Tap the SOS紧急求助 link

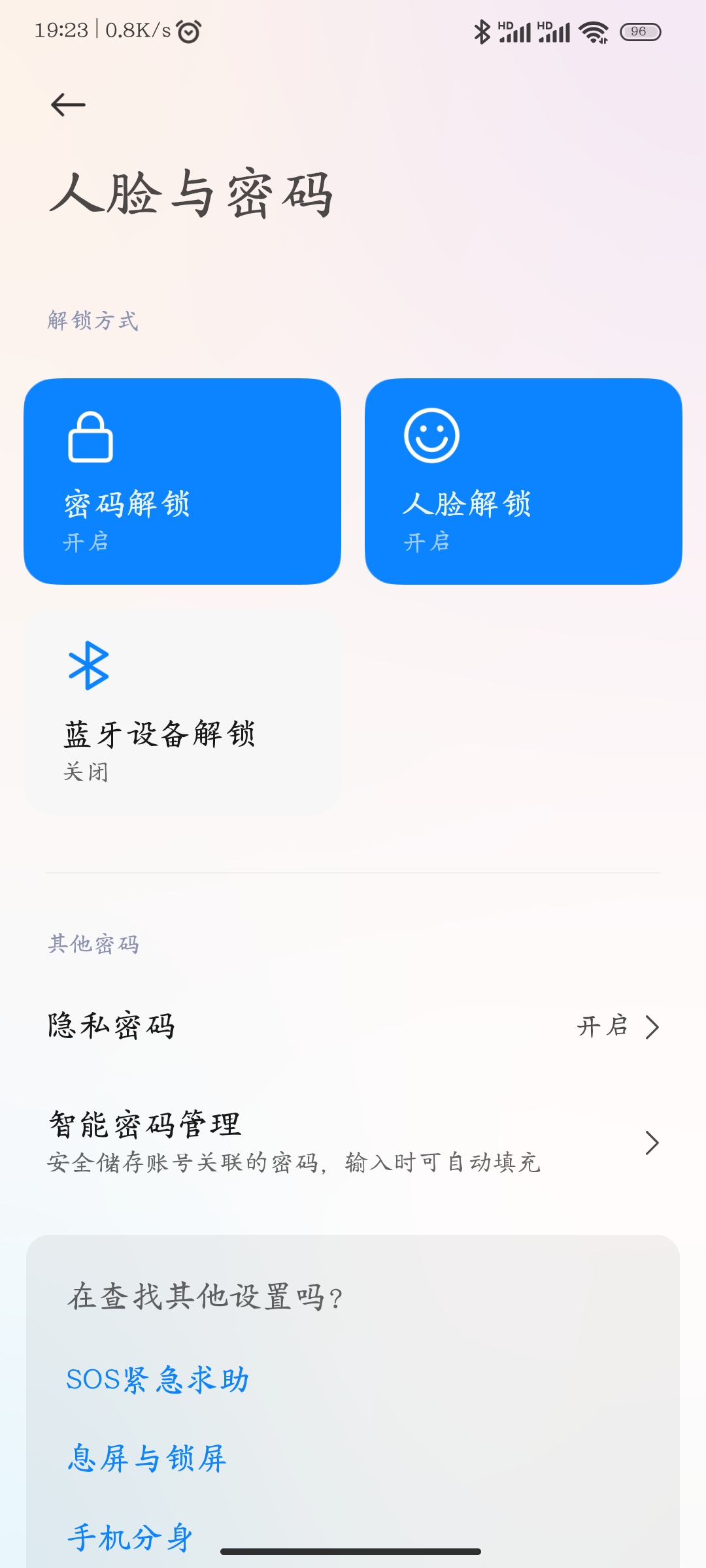158,1380
